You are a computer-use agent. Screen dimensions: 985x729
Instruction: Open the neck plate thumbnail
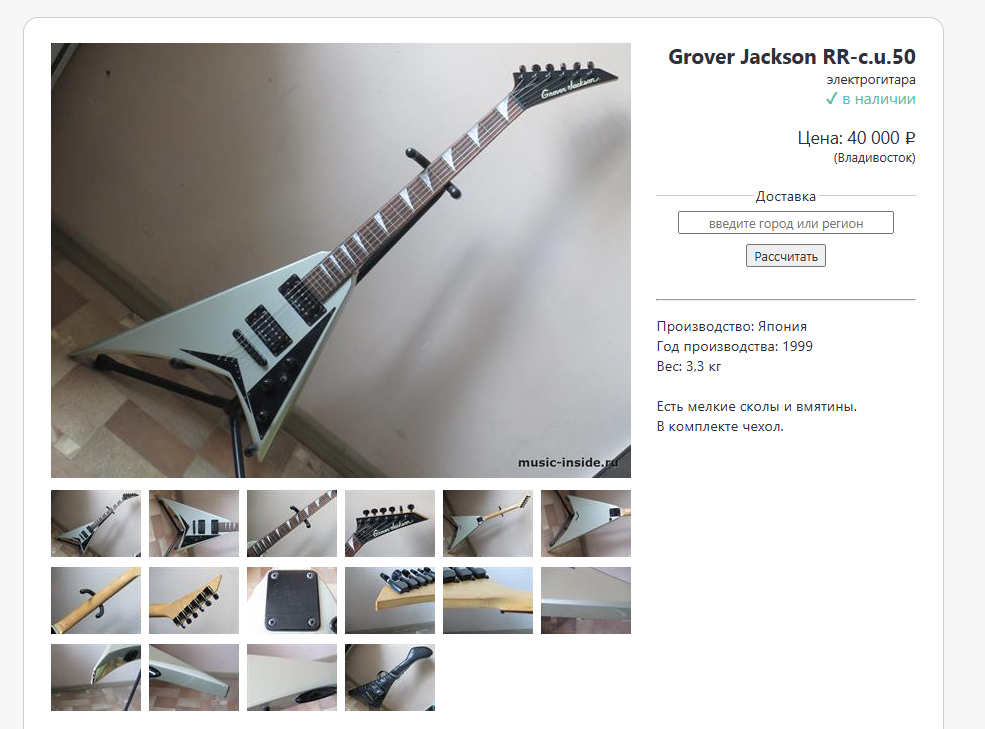[292, 600]
